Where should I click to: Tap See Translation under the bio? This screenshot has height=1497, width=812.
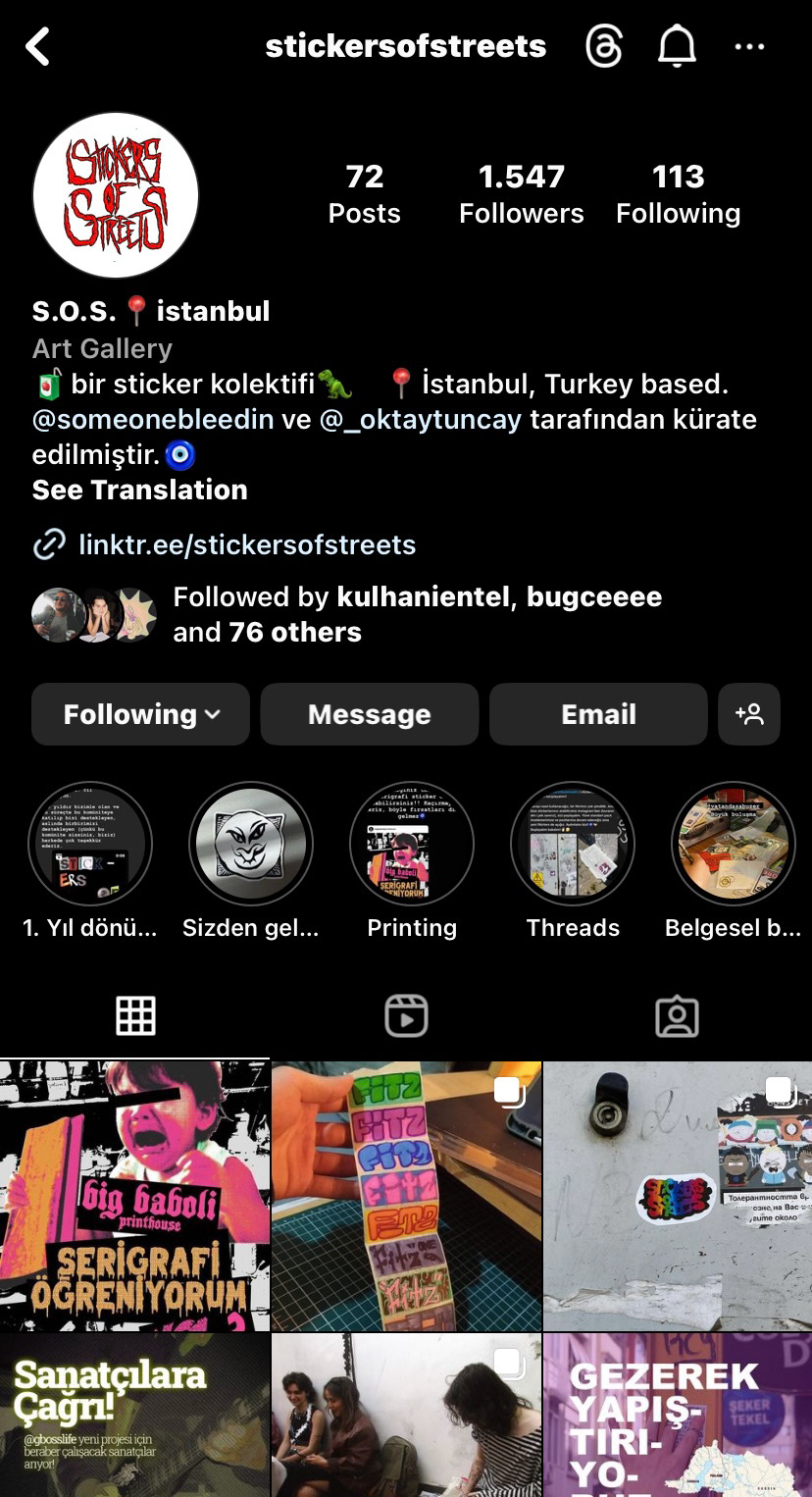139,490
